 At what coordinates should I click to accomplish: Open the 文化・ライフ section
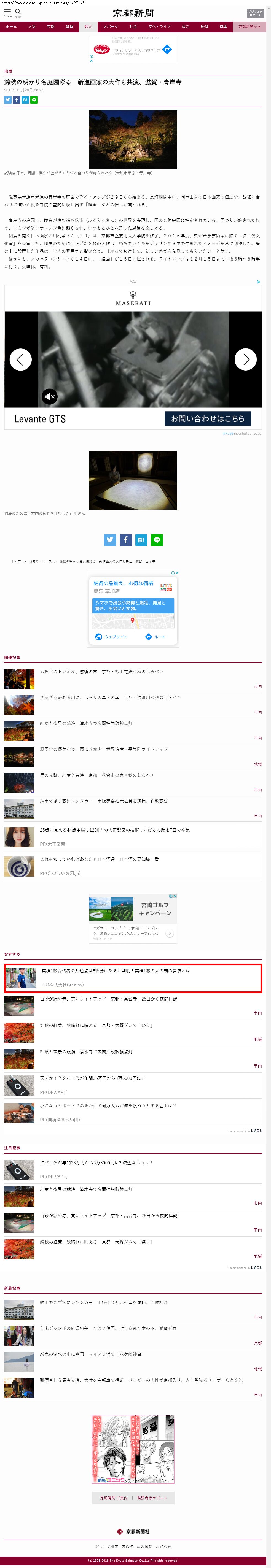click(x=159, y=27)
